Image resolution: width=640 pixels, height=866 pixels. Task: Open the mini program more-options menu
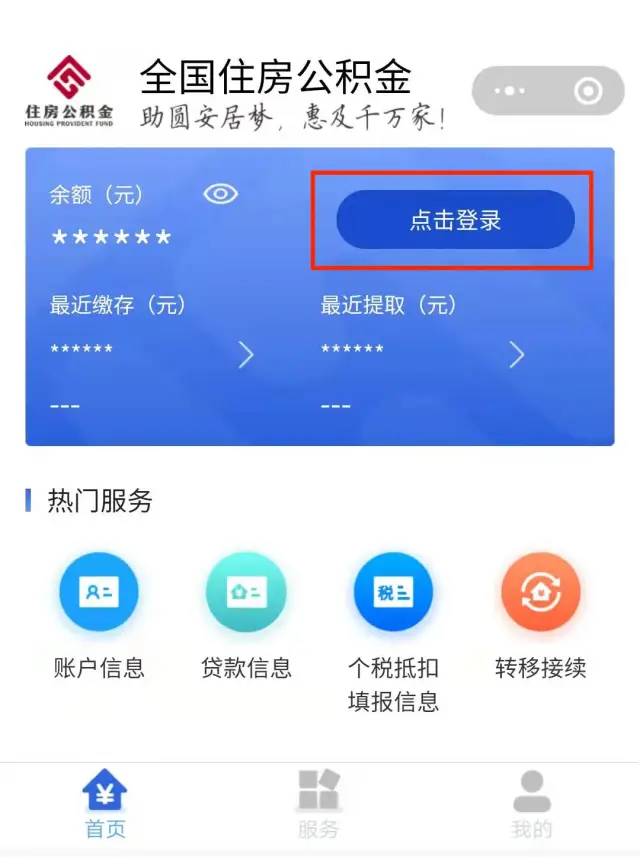(510, 92)
